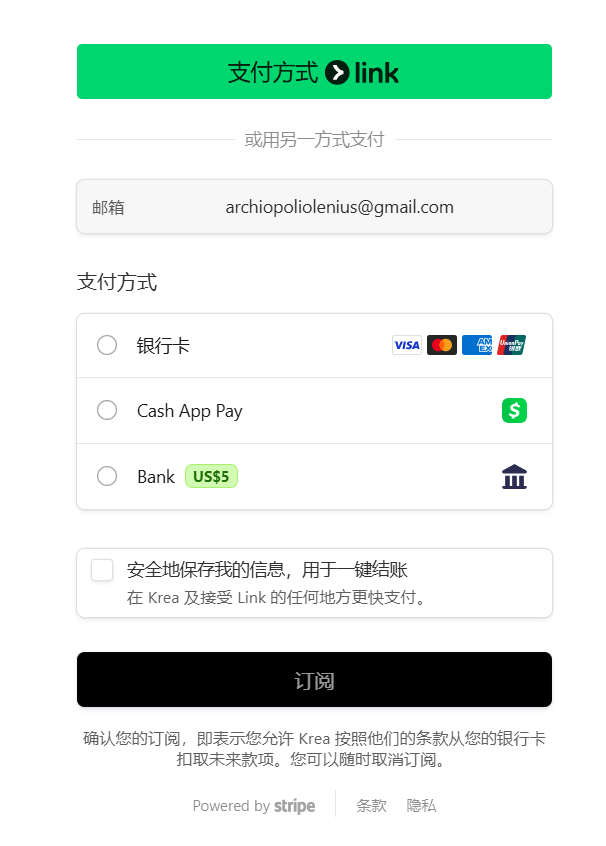Check 安全地保存我的信息 checkbox

click(x=102, y=570)
